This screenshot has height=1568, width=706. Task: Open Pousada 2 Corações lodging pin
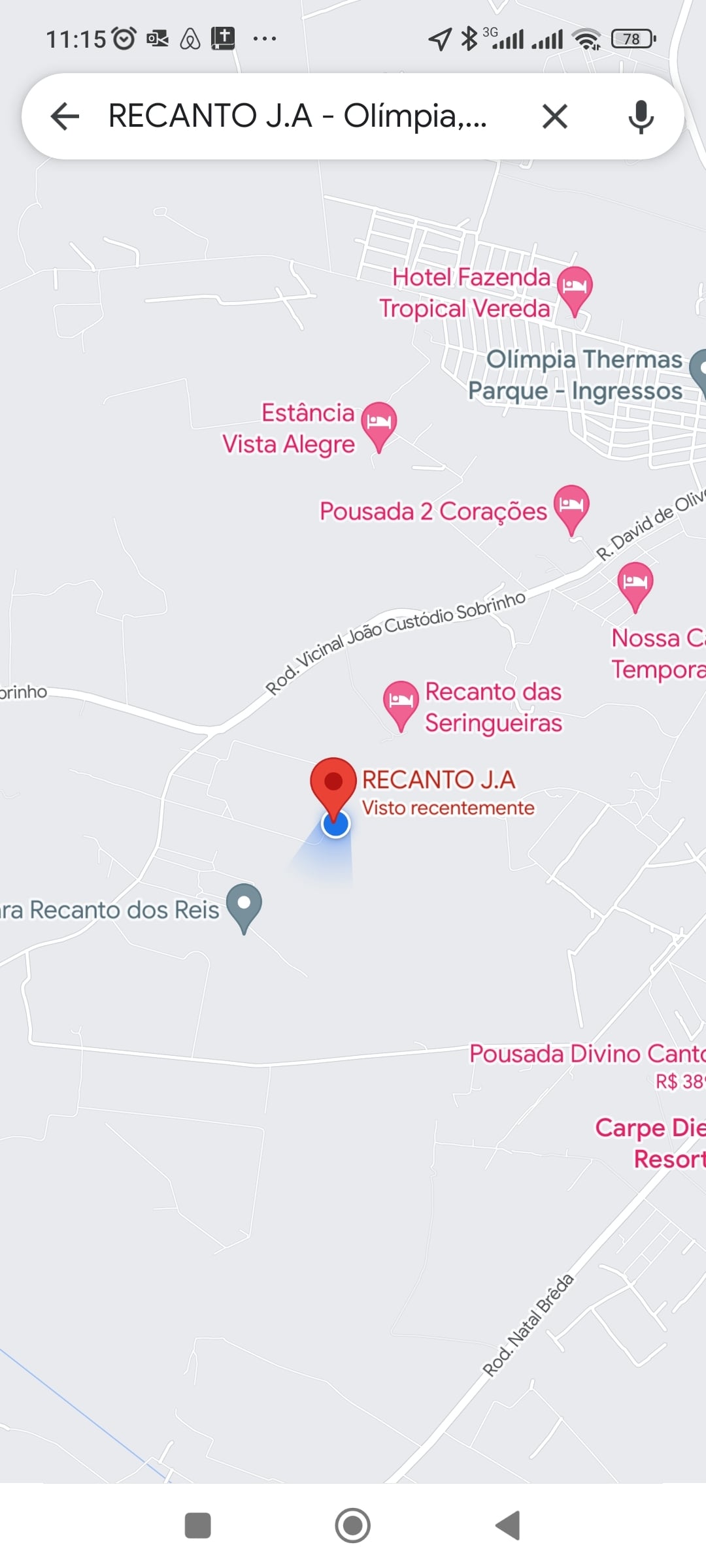pos(571,507)
